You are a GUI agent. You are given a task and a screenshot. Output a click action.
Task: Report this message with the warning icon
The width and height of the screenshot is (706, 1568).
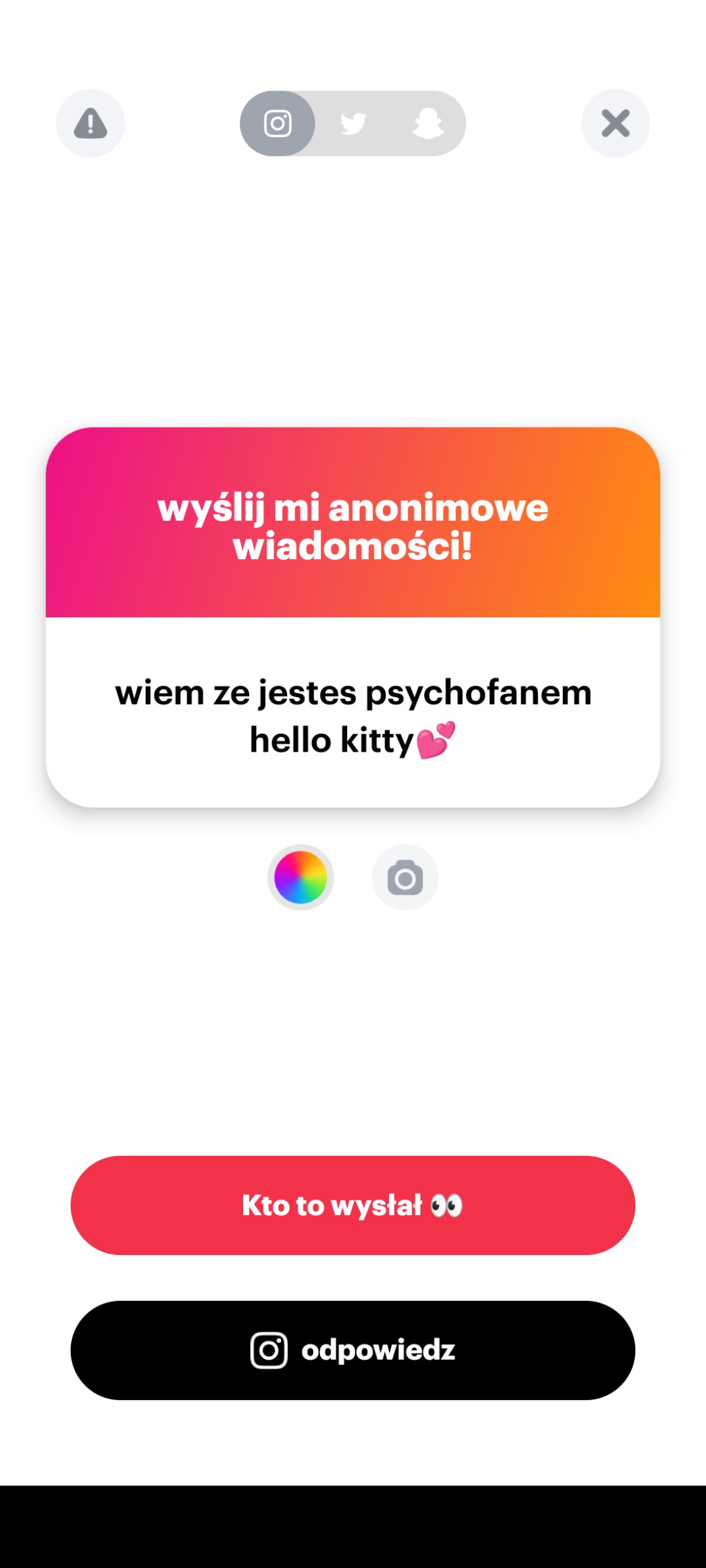(91, 123)
